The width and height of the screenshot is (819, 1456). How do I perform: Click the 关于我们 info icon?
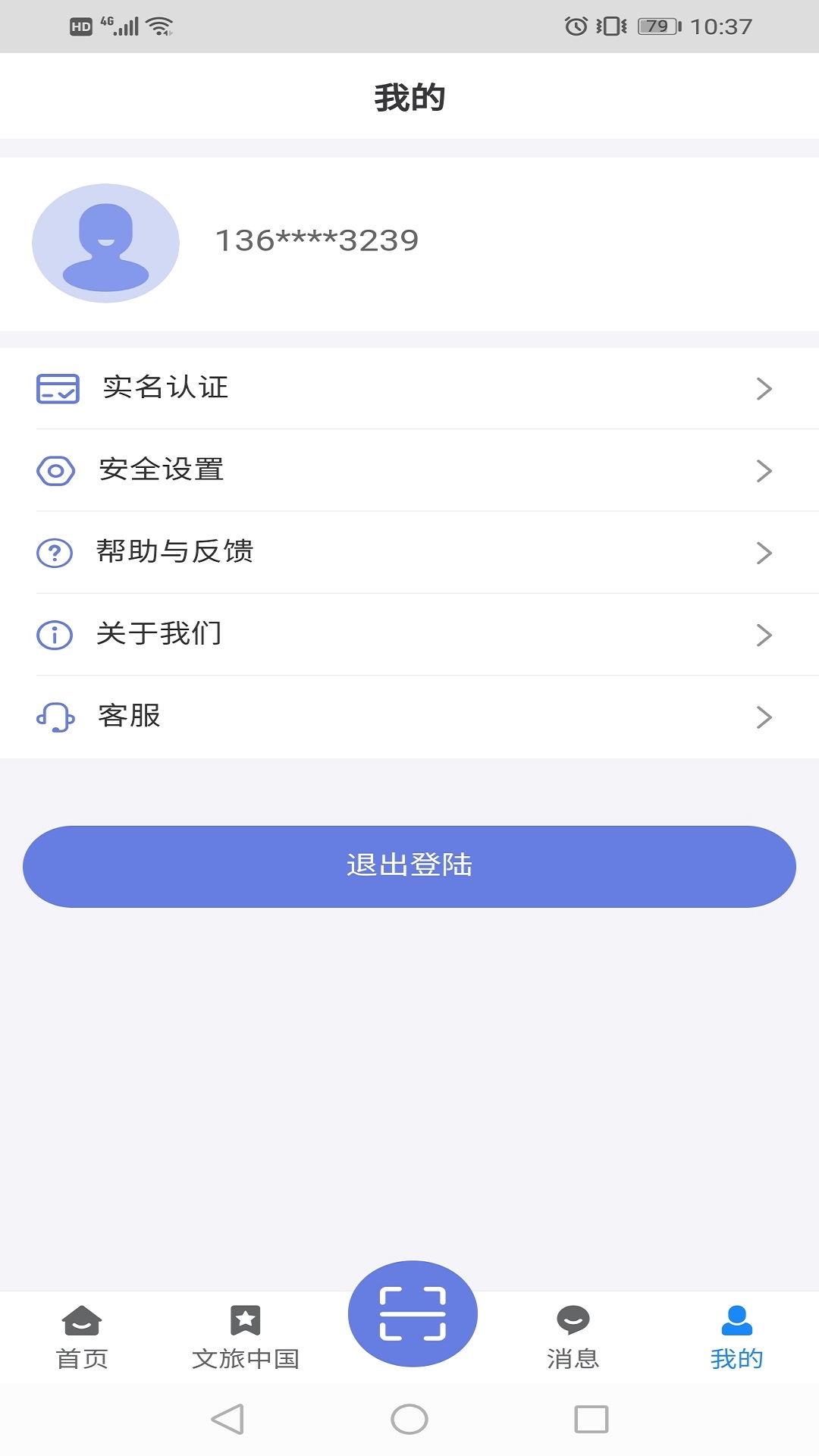pyautogui.click(x=54, y=635)
